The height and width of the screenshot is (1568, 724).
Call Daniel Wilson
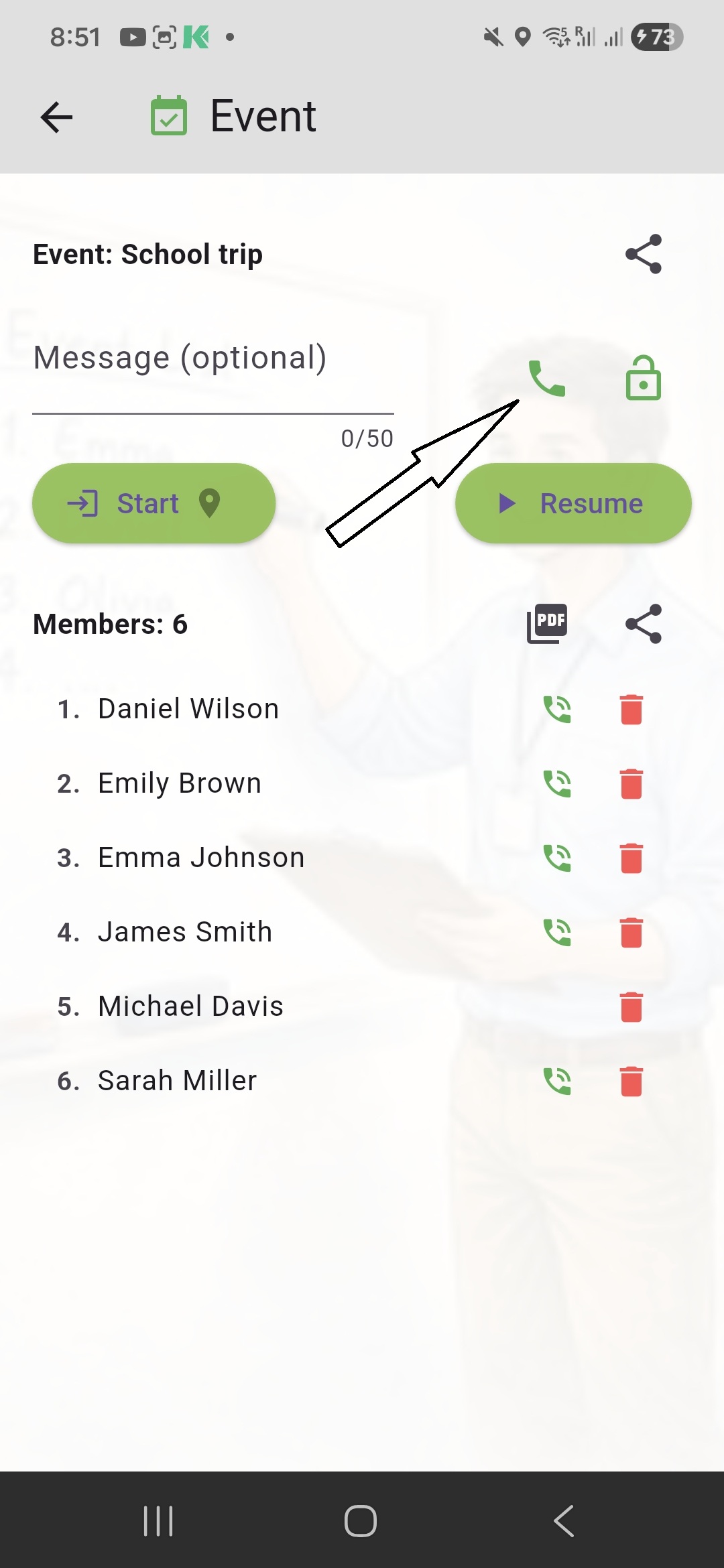click(556, 709)
